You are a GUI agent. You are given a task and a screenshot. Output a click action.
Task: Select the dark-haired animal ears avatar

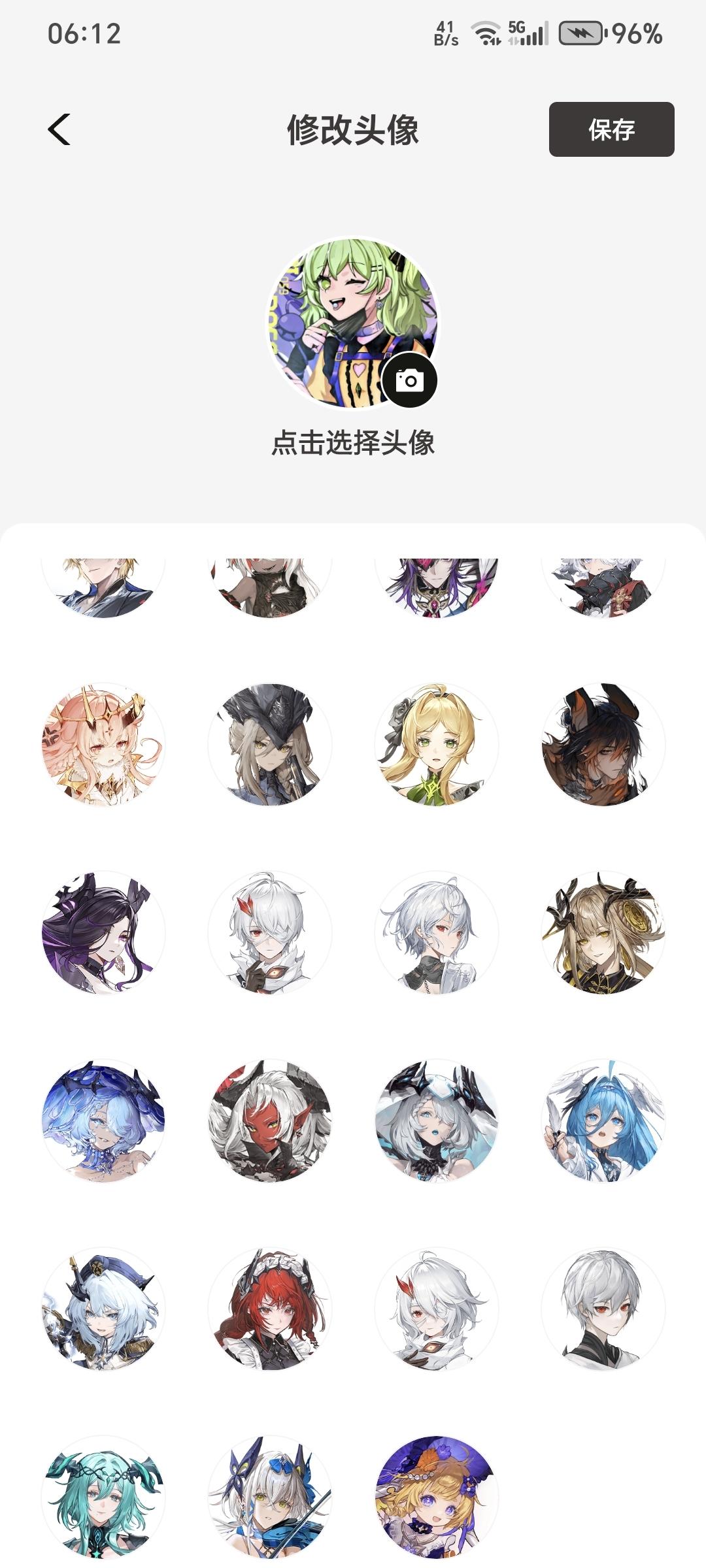click(x=603, y=744)
